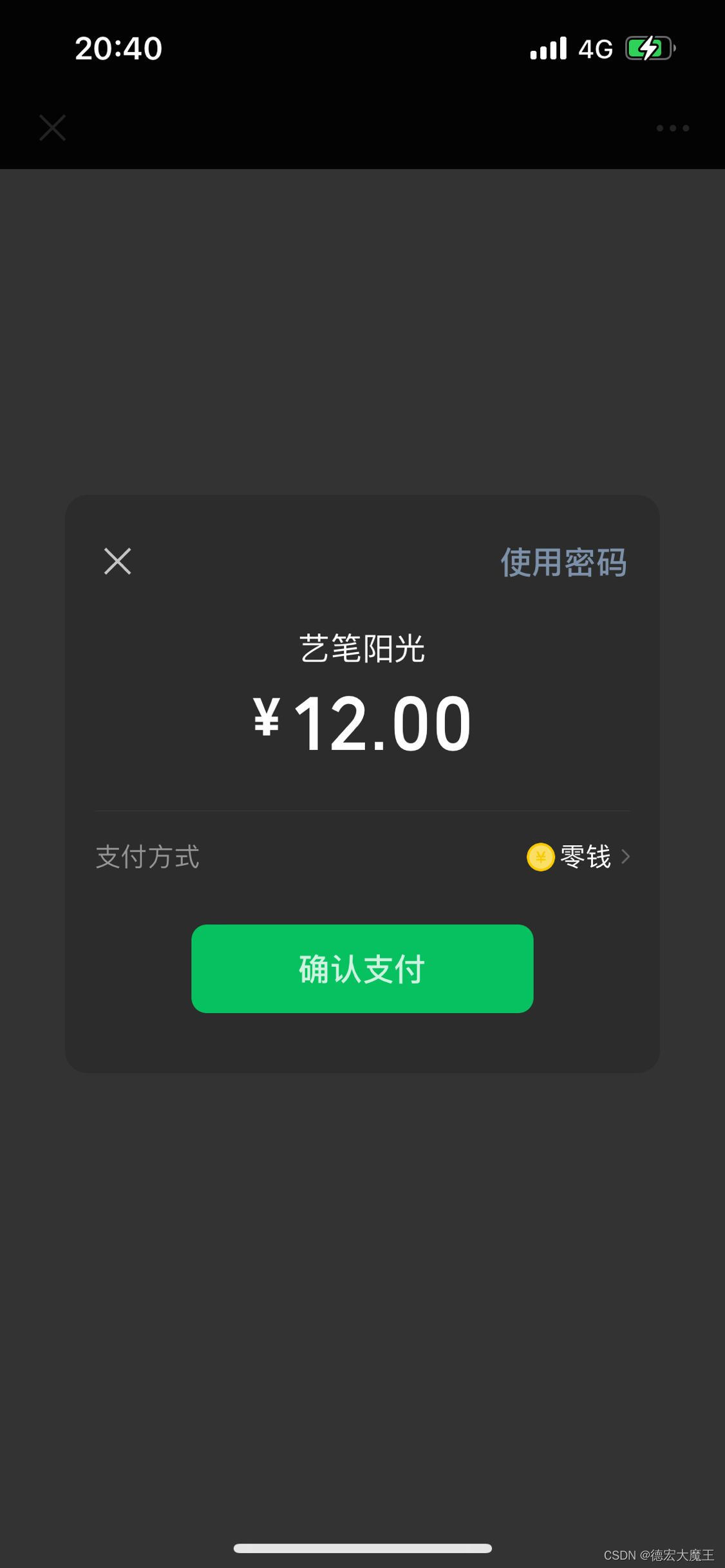Expand payment options via the right chevron
This screenshot has height=1568, width=725.
tap(626, 857)
